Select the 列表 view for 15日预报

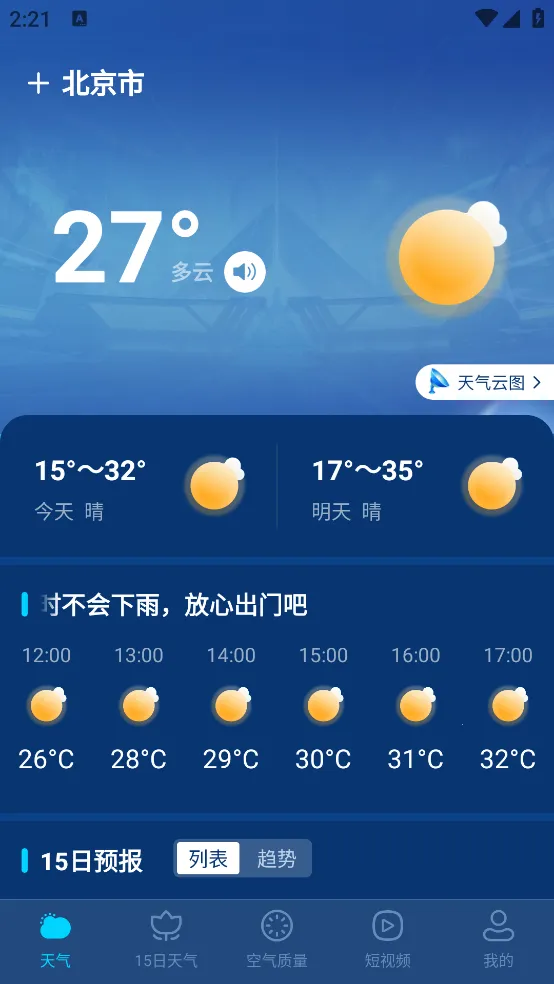tap(208, 858)
